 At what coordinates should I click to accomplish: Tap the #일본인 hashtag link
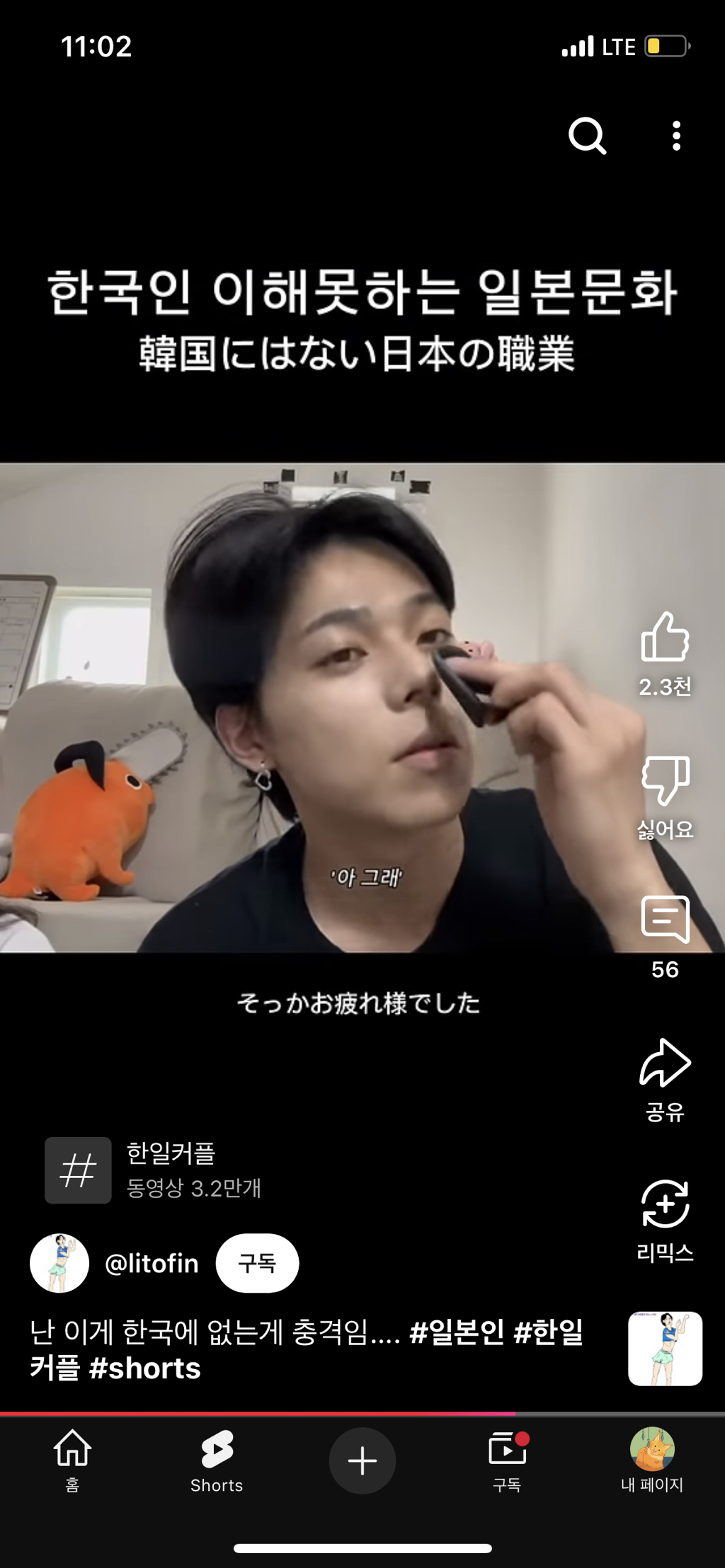pos(457,1332)
